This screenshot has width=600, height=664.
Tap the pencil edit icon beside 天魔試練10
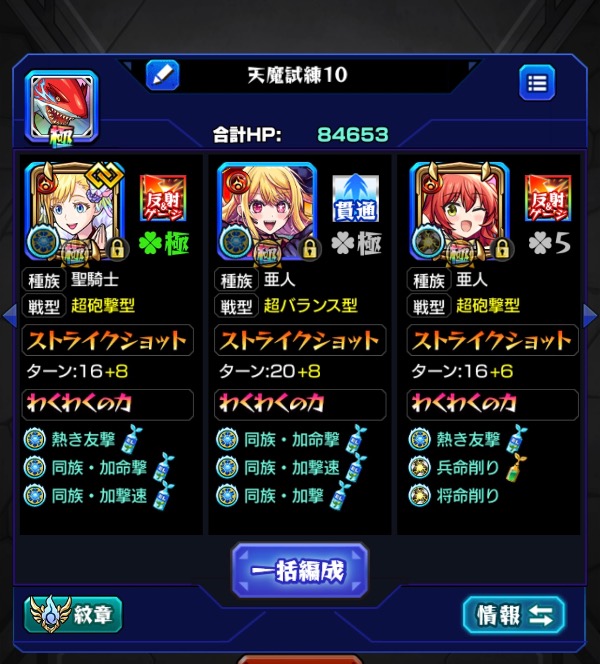[162, 74]
